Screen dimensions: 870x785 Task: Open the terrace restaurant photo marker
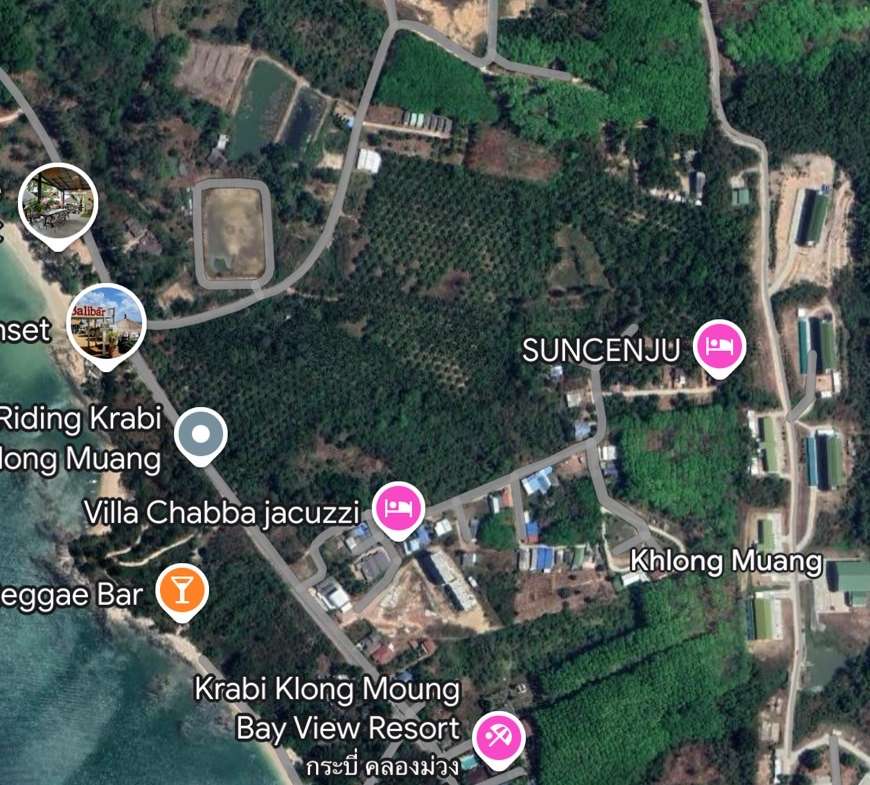click(58, 202)
